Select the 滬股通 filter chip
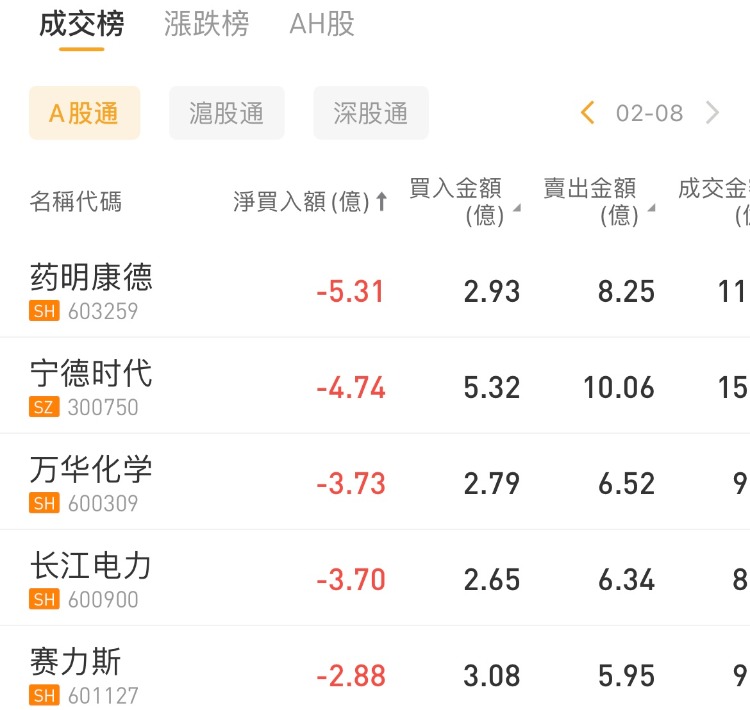 (227, 113)
